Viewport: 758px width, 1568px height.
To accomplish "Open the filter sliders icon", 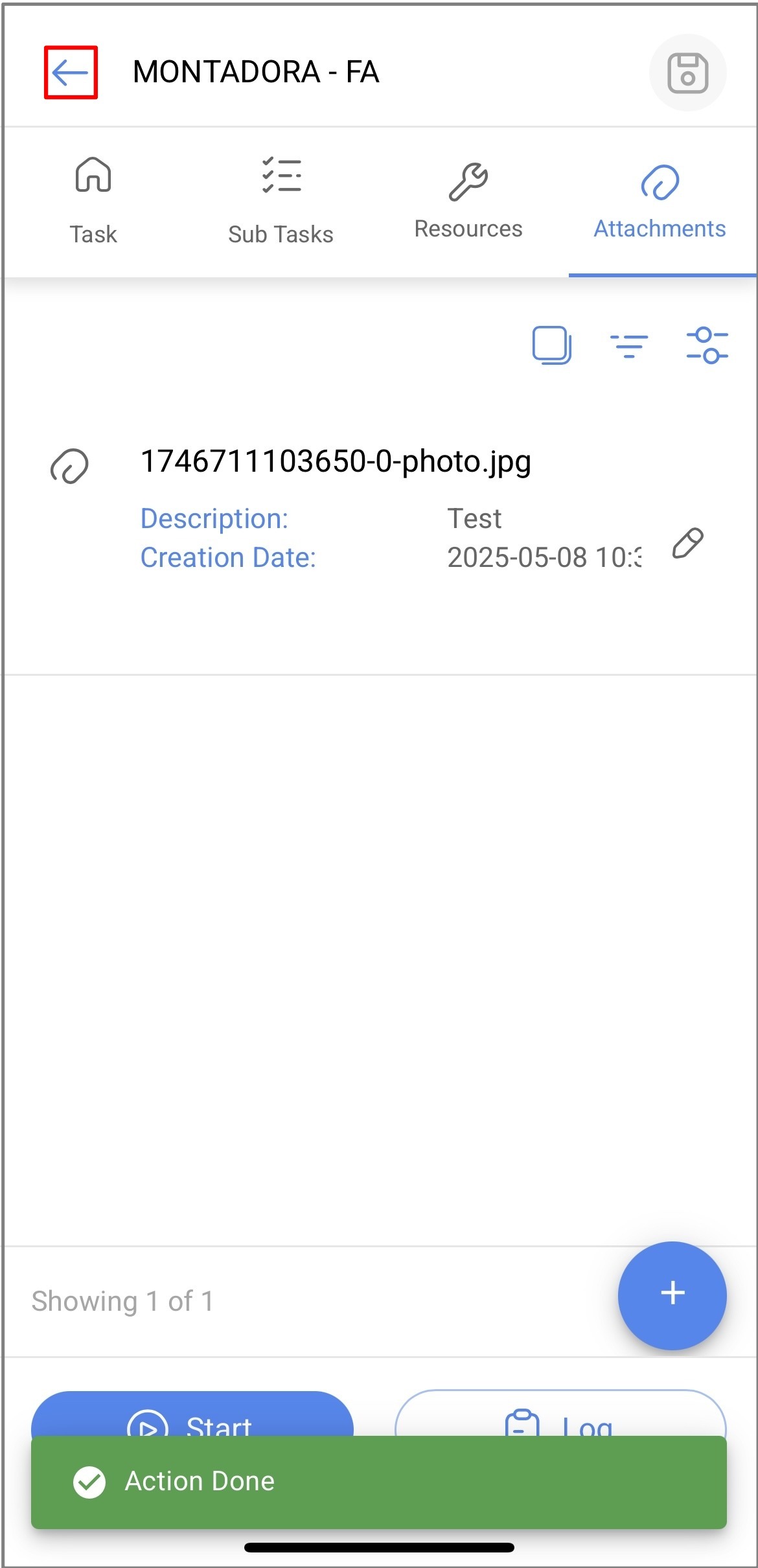I will tap(707, 345).
